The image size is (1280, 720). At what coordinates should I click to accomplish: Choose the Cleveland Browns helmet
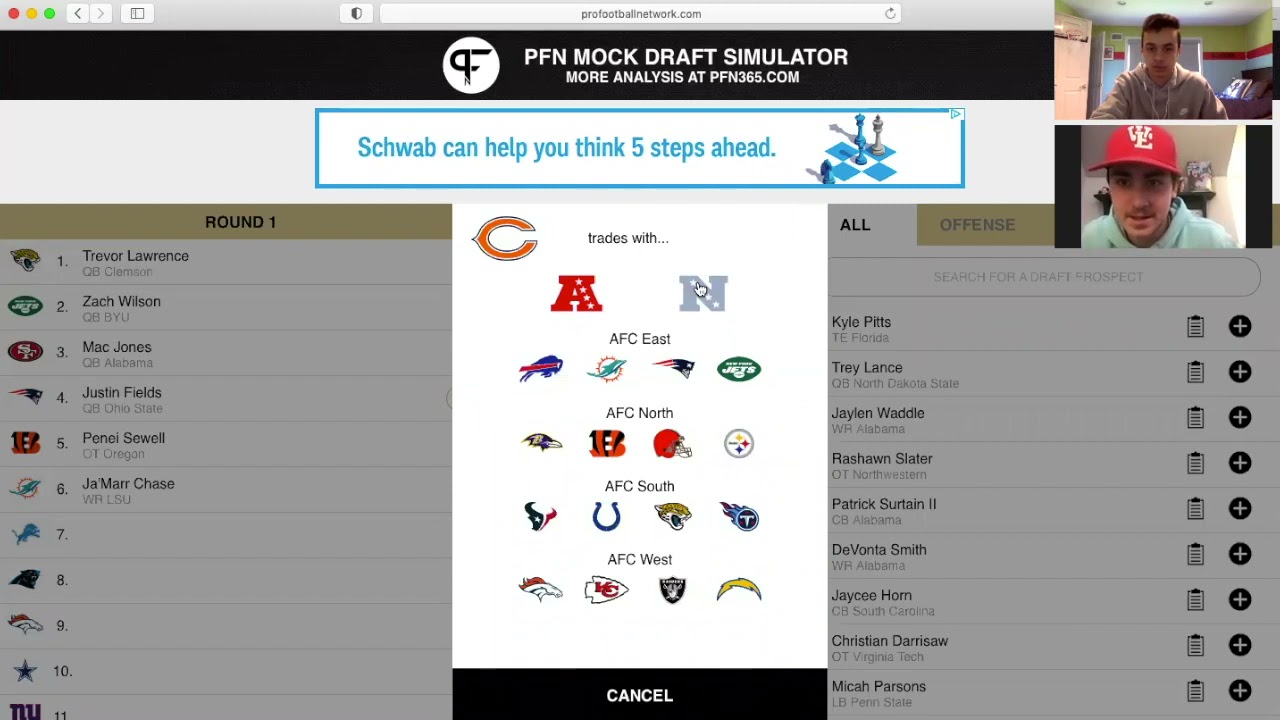tap(672, 443)
